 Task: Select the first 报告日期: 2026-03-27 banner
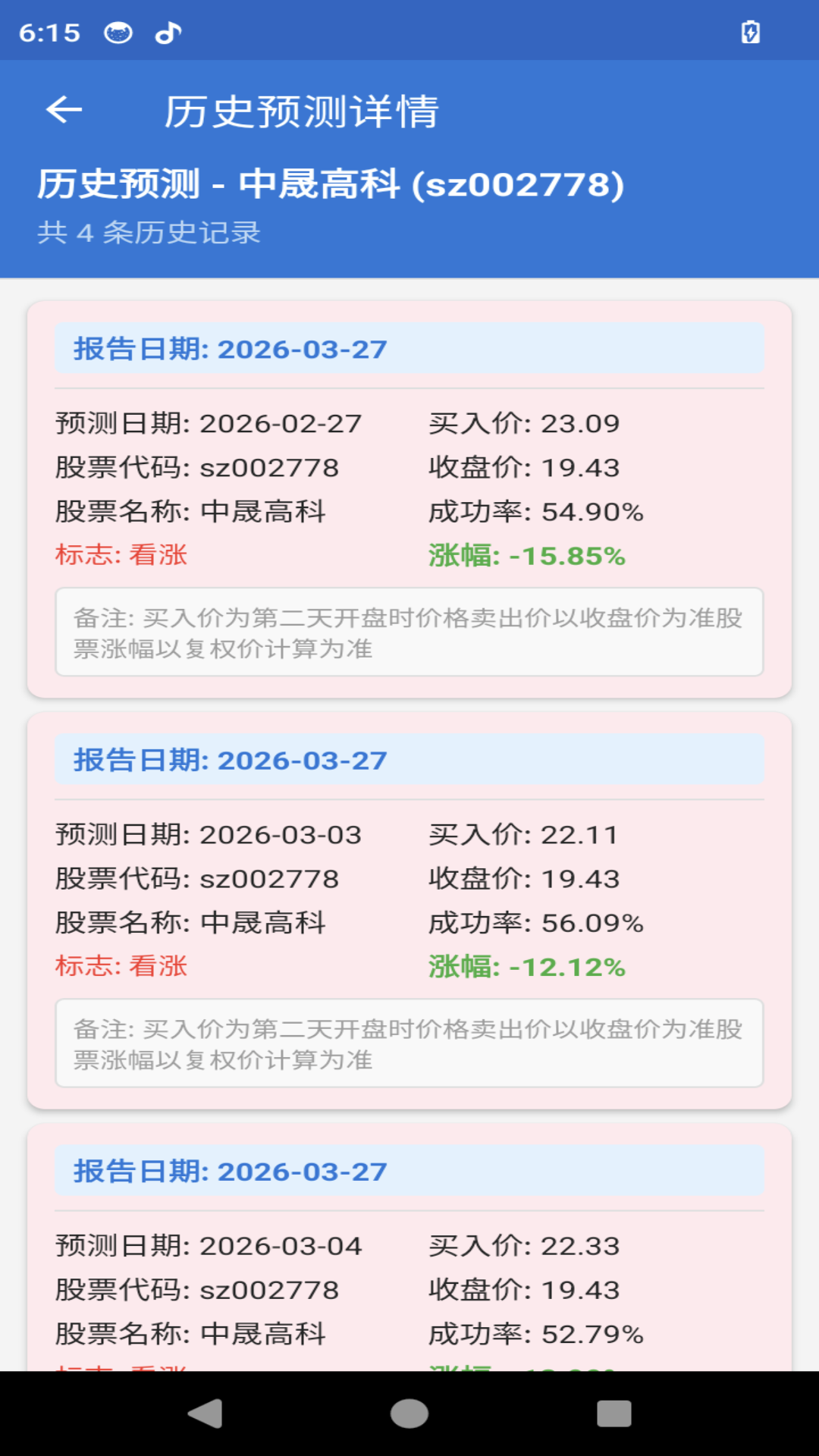click(x=408, y=350)
